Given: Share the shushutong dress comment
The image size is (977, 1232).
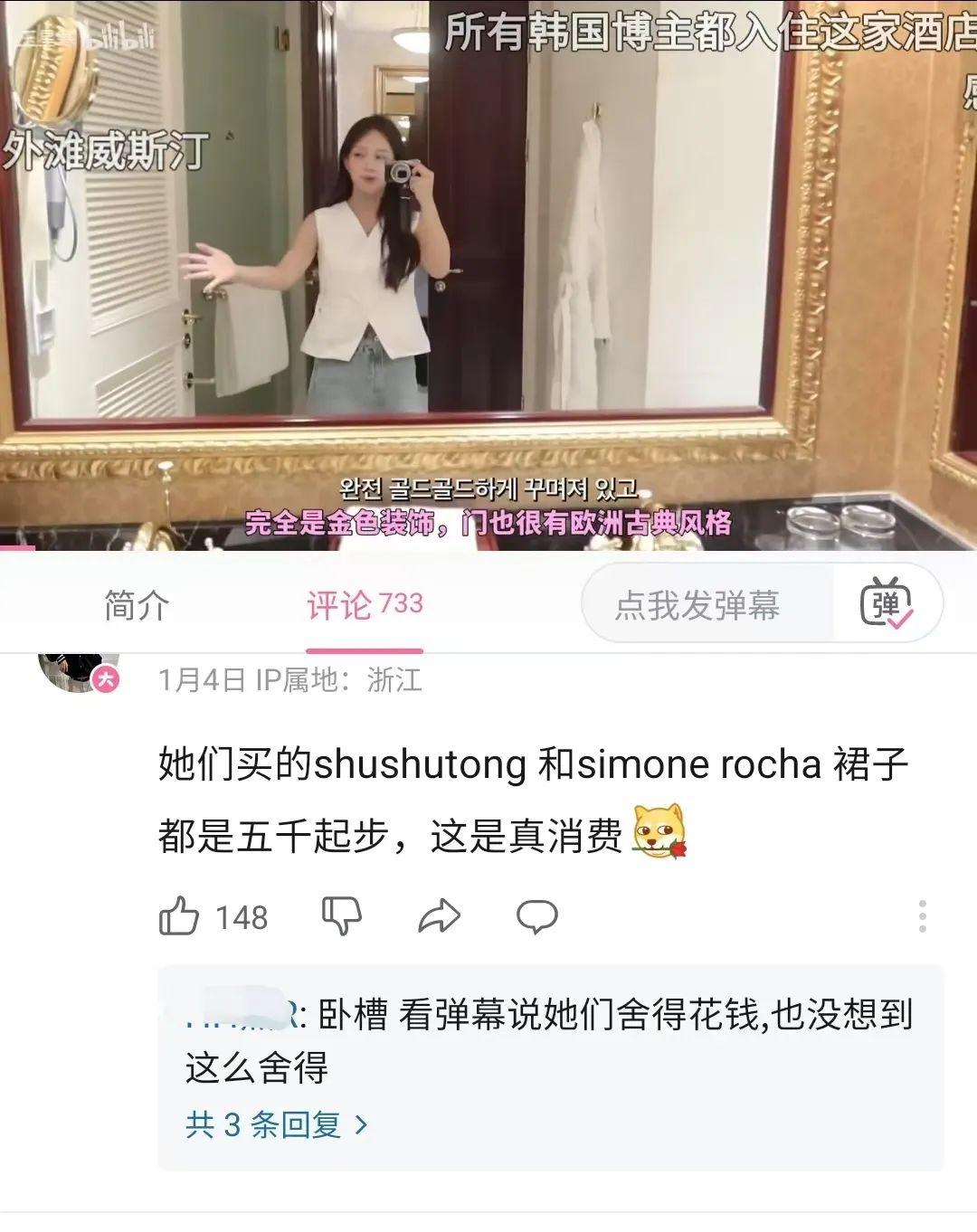Looking at the screenshot, I should [x=440, y=916].
